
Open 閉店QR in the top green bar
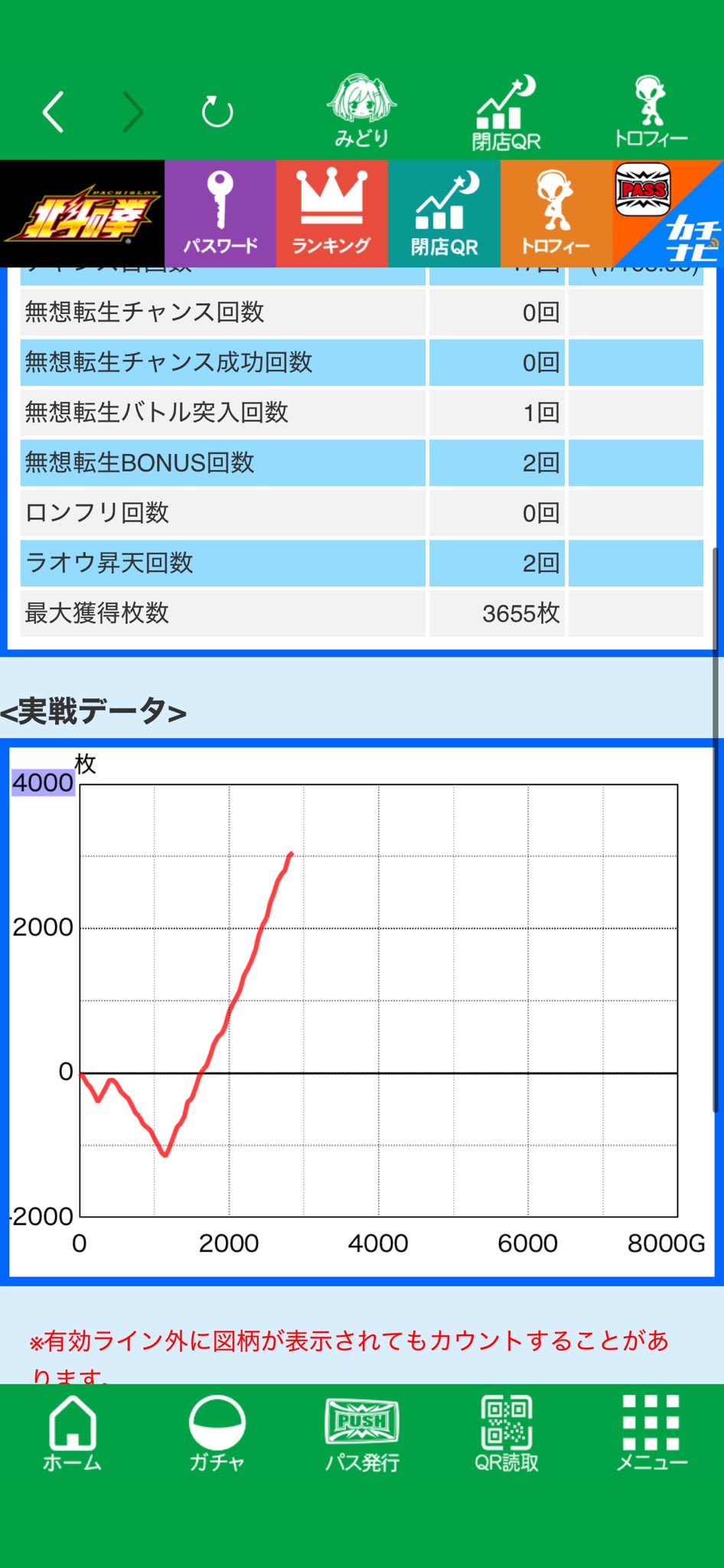click(x=506, y=113)
